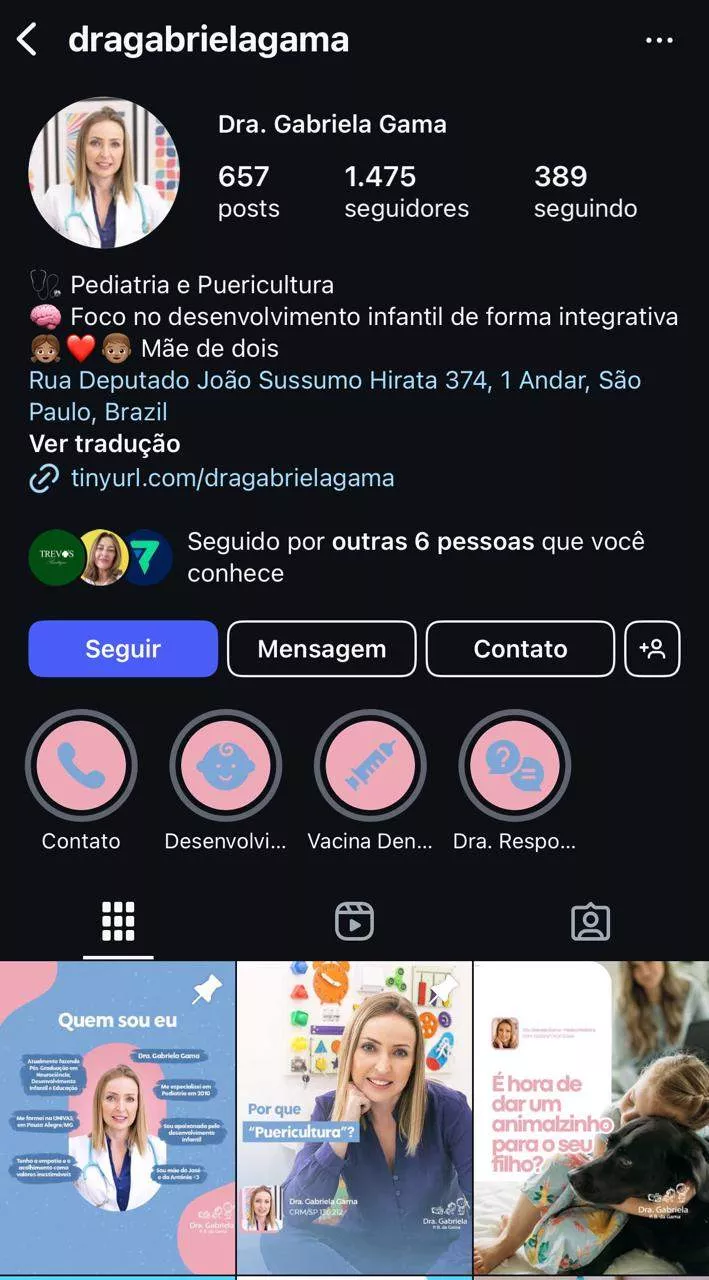Switch to the Reels tab
Viewport: 709px width, 1280px height.
coord(354,921)
